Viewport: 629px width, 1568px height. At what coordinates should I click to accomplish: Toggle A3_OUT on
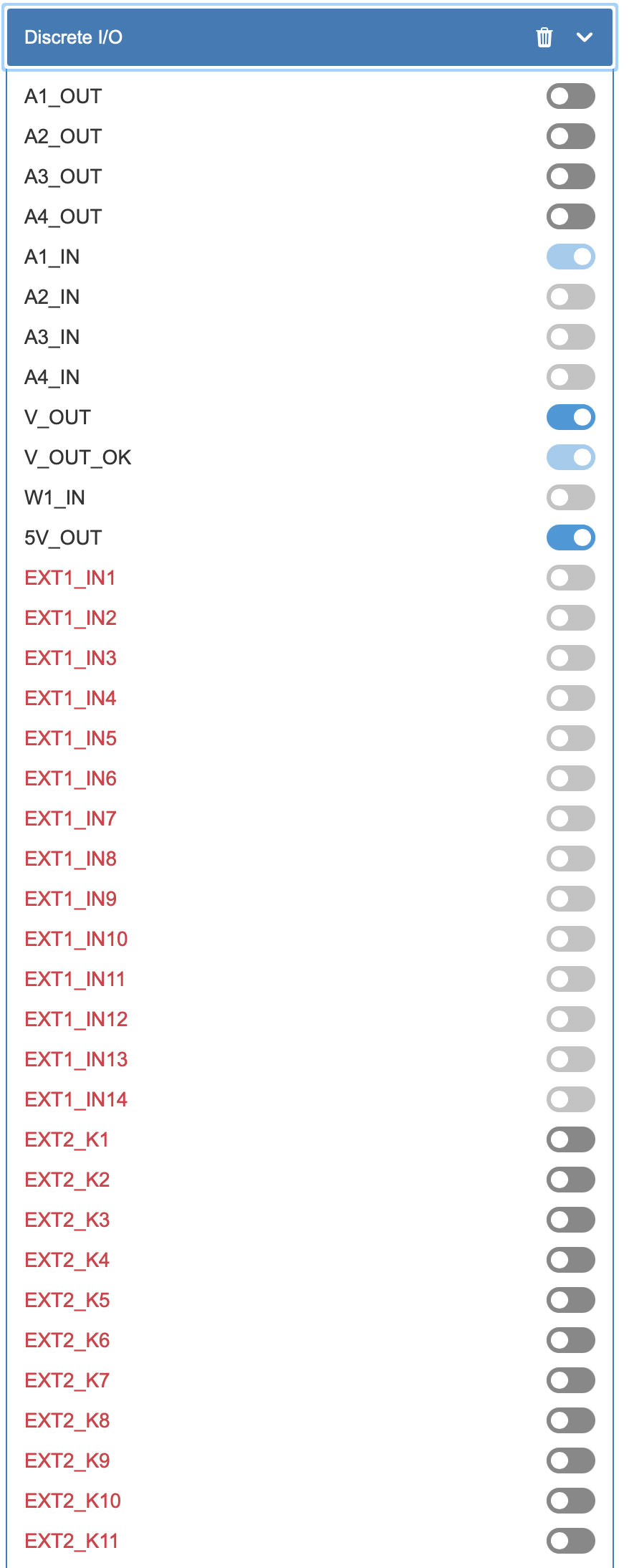click(x=570, y=176)
